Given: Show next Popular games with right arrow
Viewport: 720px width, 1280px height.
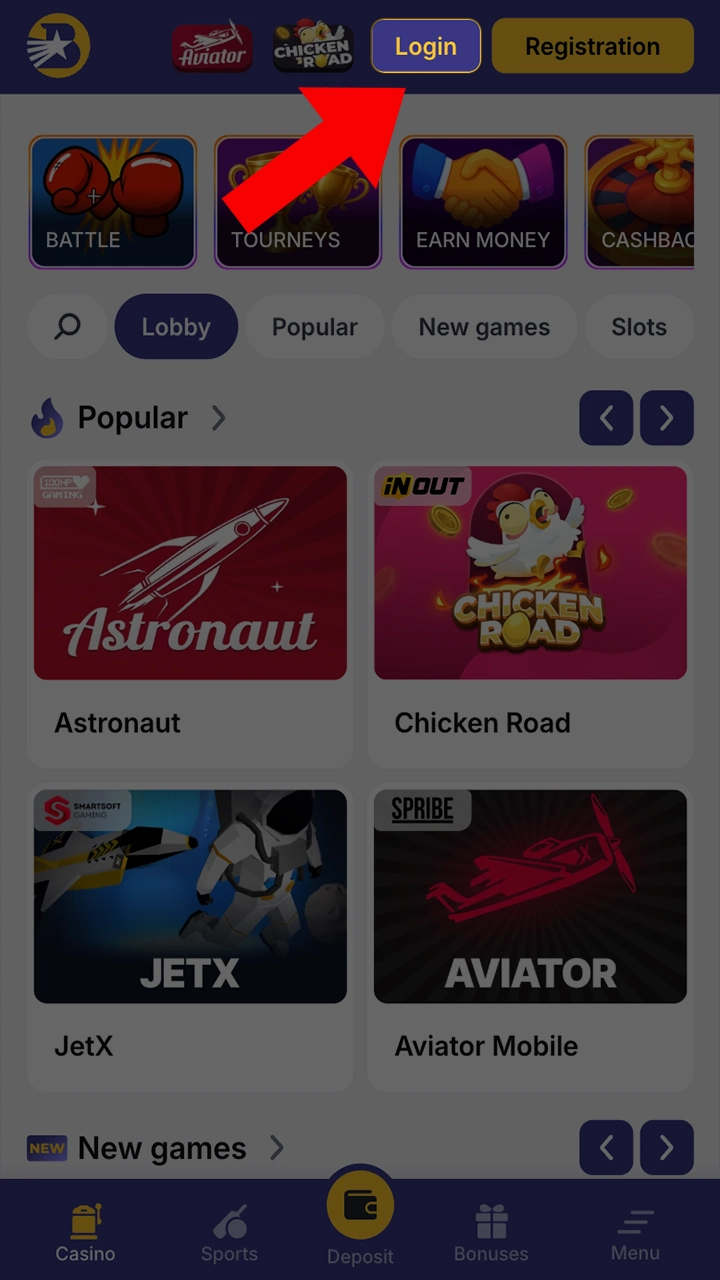Looking at the screenshot, I should coord(666,418).
